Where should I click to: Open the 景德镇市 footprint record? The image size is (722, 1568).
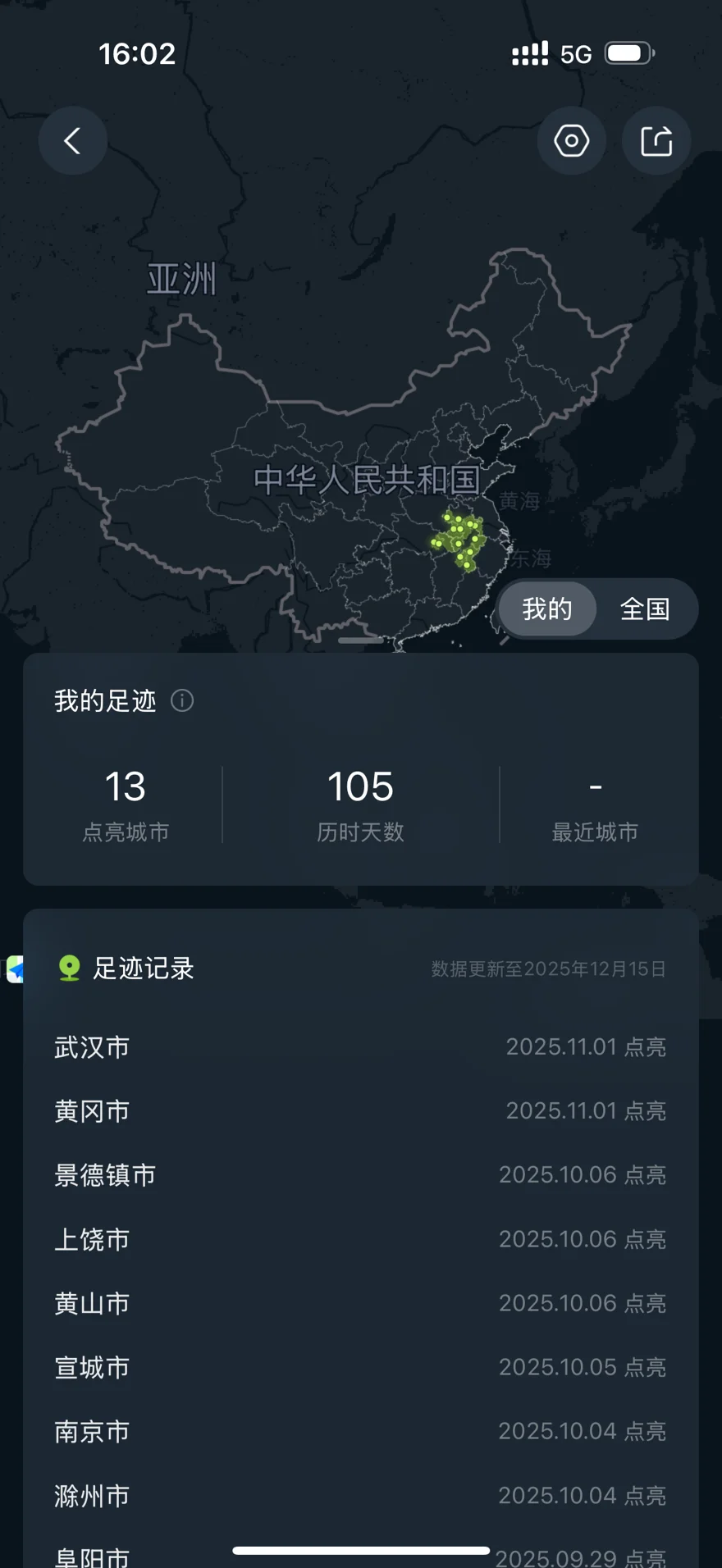pyautogui.click(x=361, y=1175)
